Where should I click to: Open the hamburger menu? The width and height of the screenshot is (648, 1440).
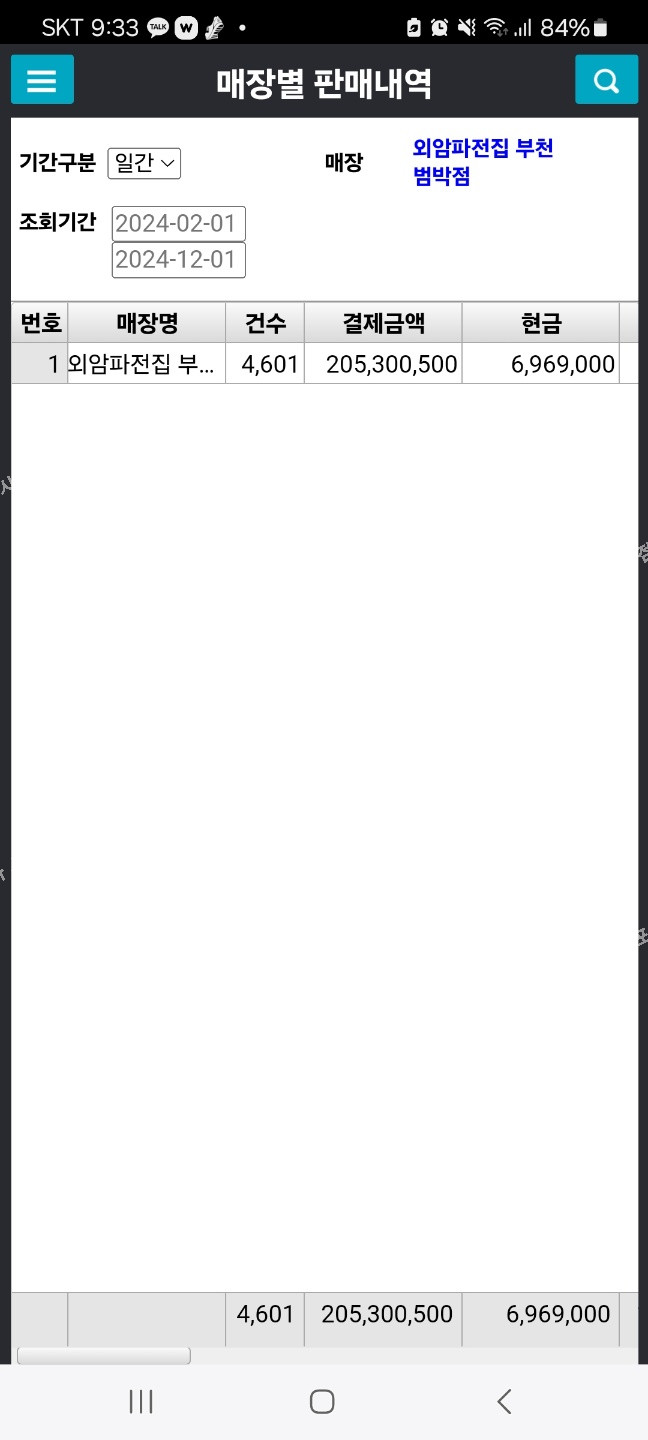42,80
